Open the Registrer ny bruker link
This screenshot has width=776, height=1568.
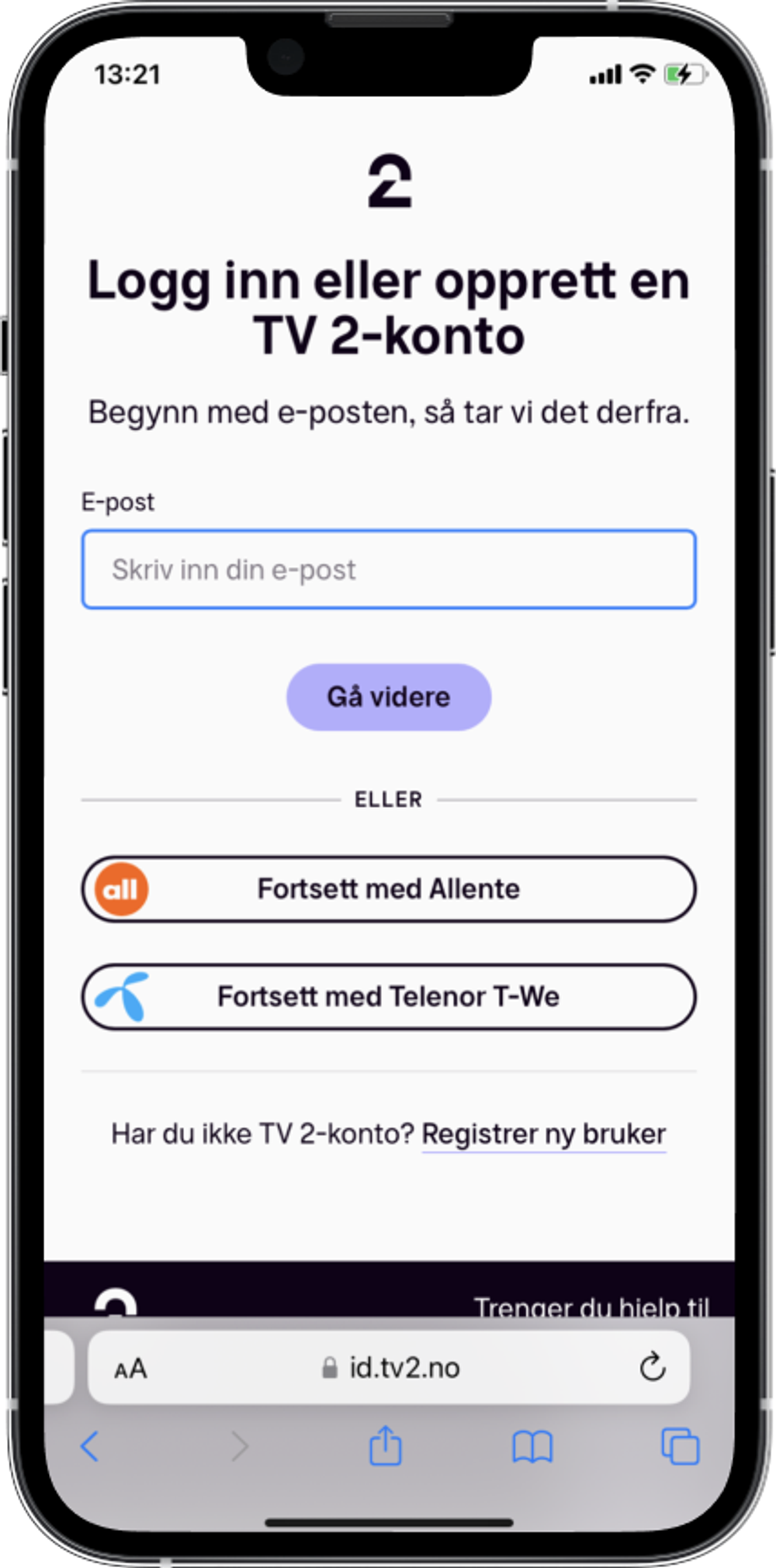[543, 1134]
